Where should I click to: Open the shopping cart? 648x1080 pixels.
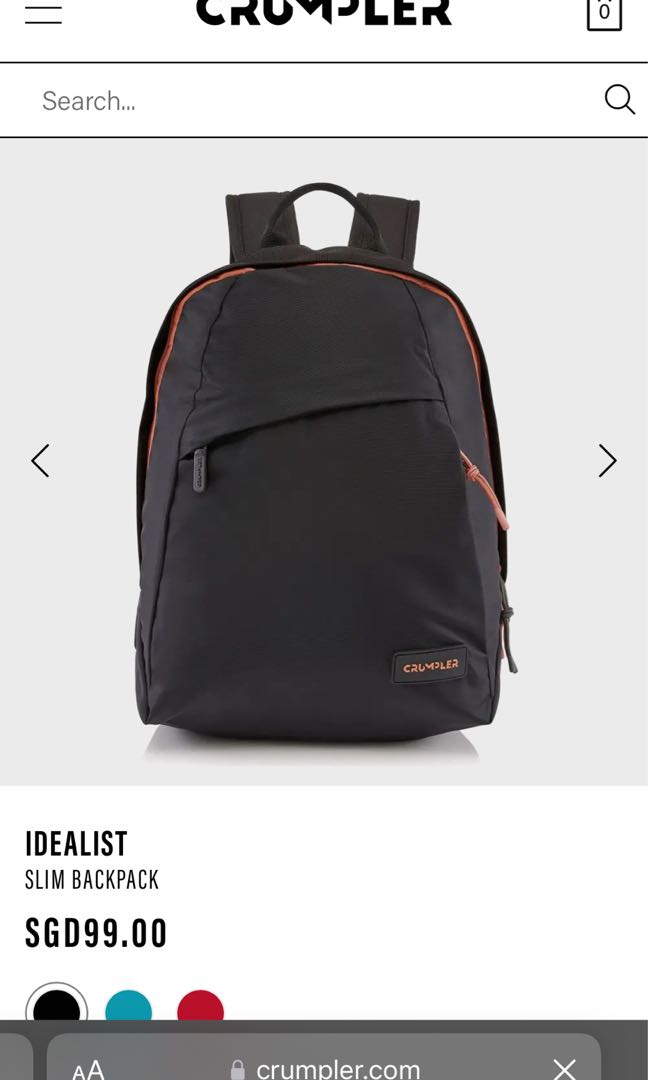pos(604,14)
